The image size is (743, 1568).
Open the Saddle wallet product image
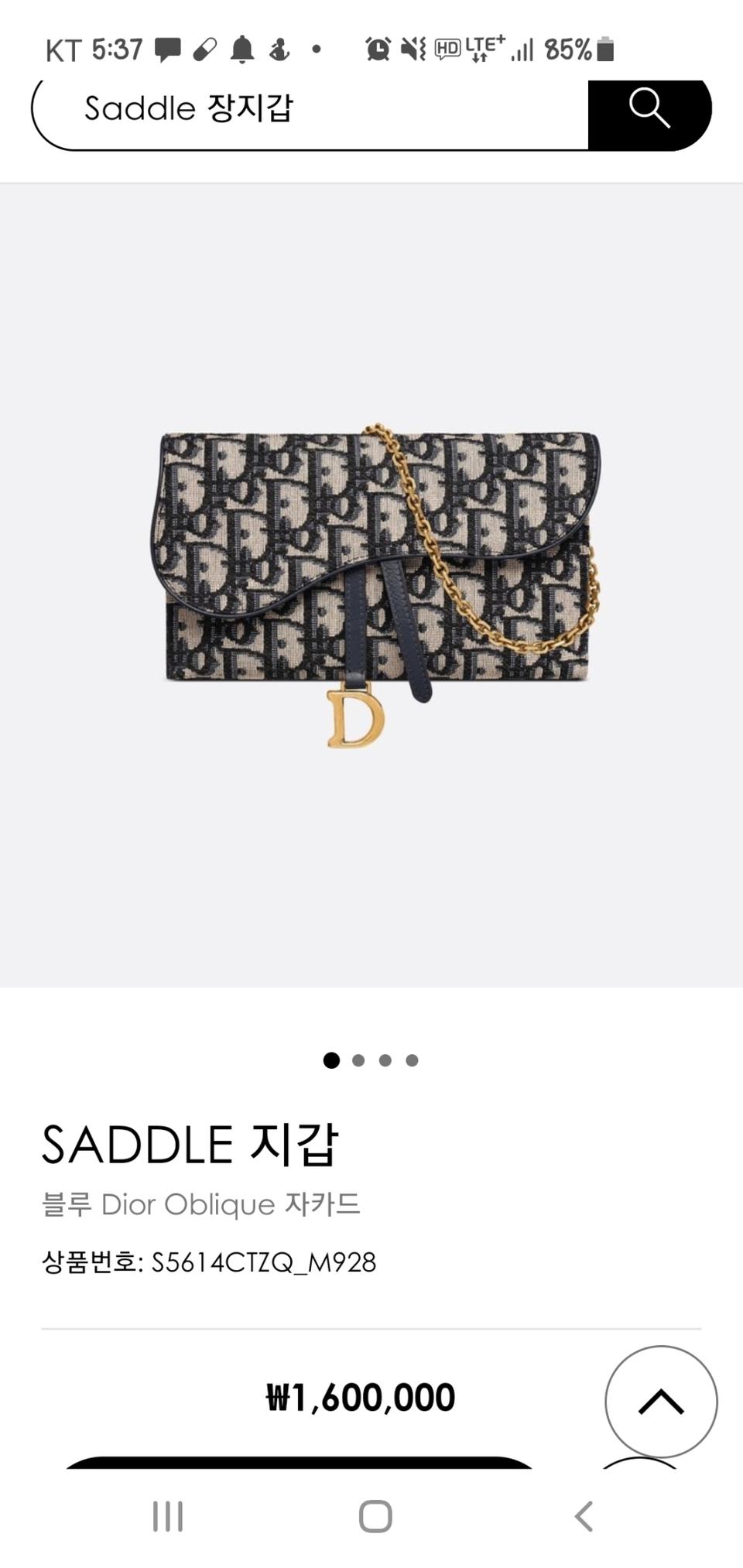point(373,584)
